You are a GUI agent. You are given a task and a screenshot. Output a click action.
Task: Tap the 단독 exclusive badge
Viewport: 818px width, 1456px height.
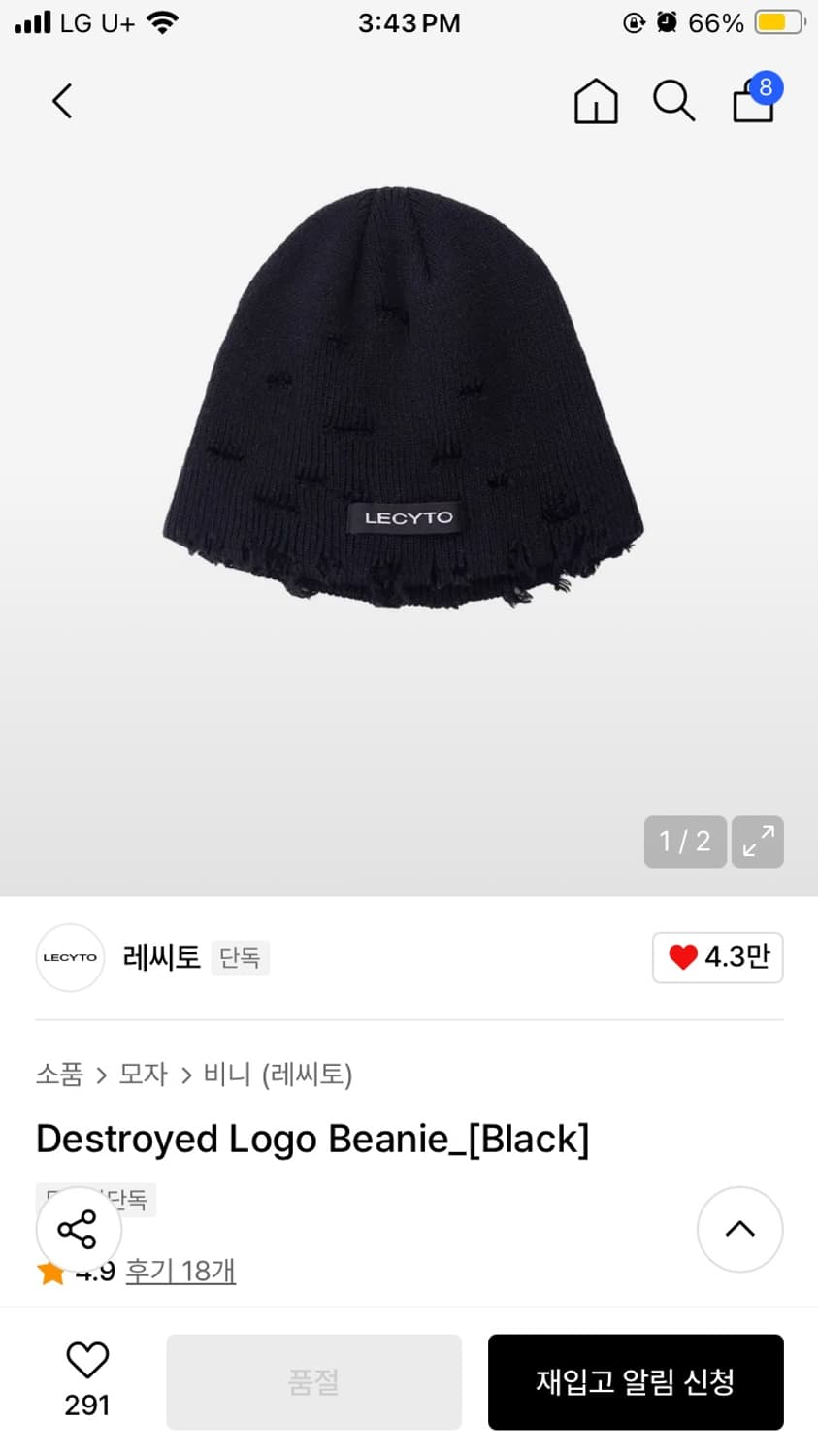coord(239,957)
